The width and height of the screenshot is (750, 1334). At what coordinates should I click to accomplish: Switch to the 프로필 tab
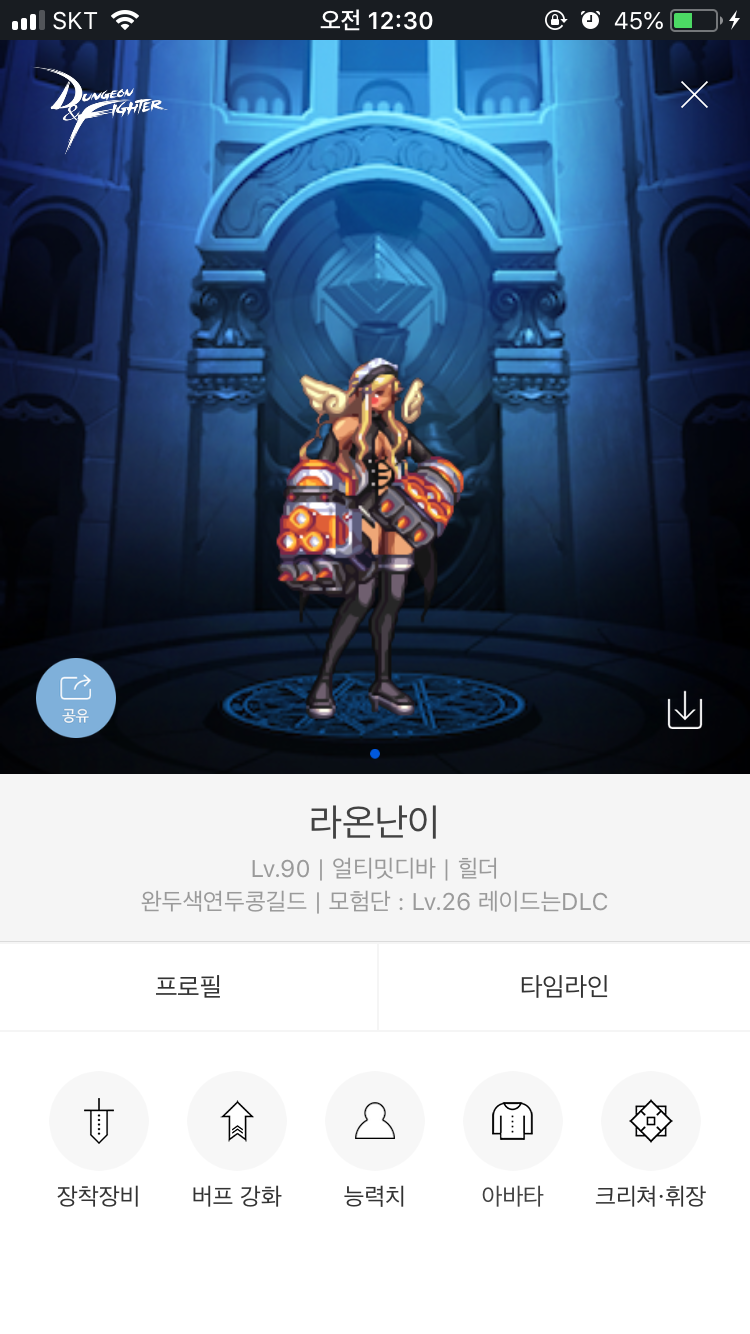188,986
